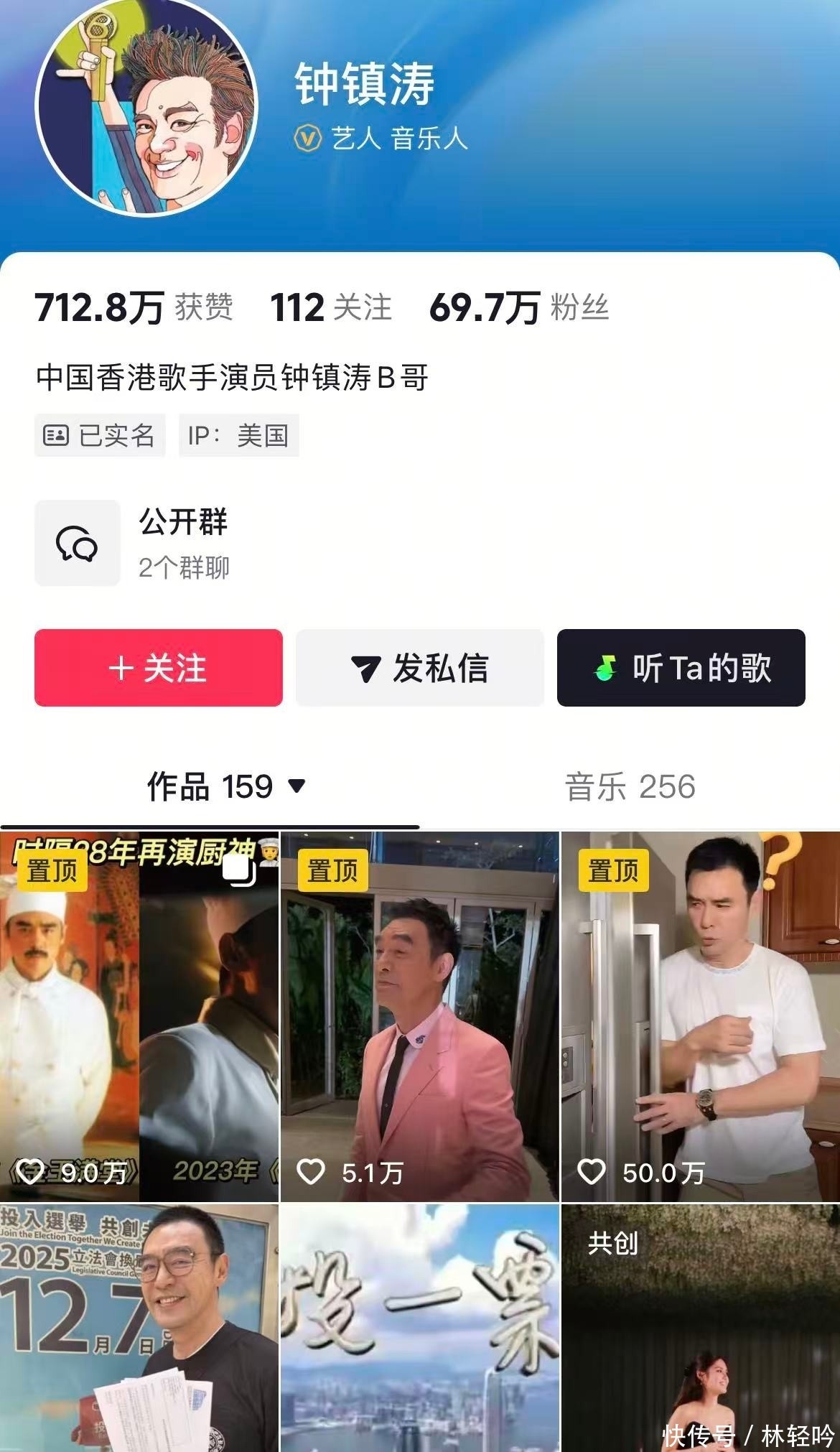Open the pinned refrigerator video, 50.0万 likes
This screenshot has height=1452, width=840.
pyautogui.click(x=700, y=1017)
